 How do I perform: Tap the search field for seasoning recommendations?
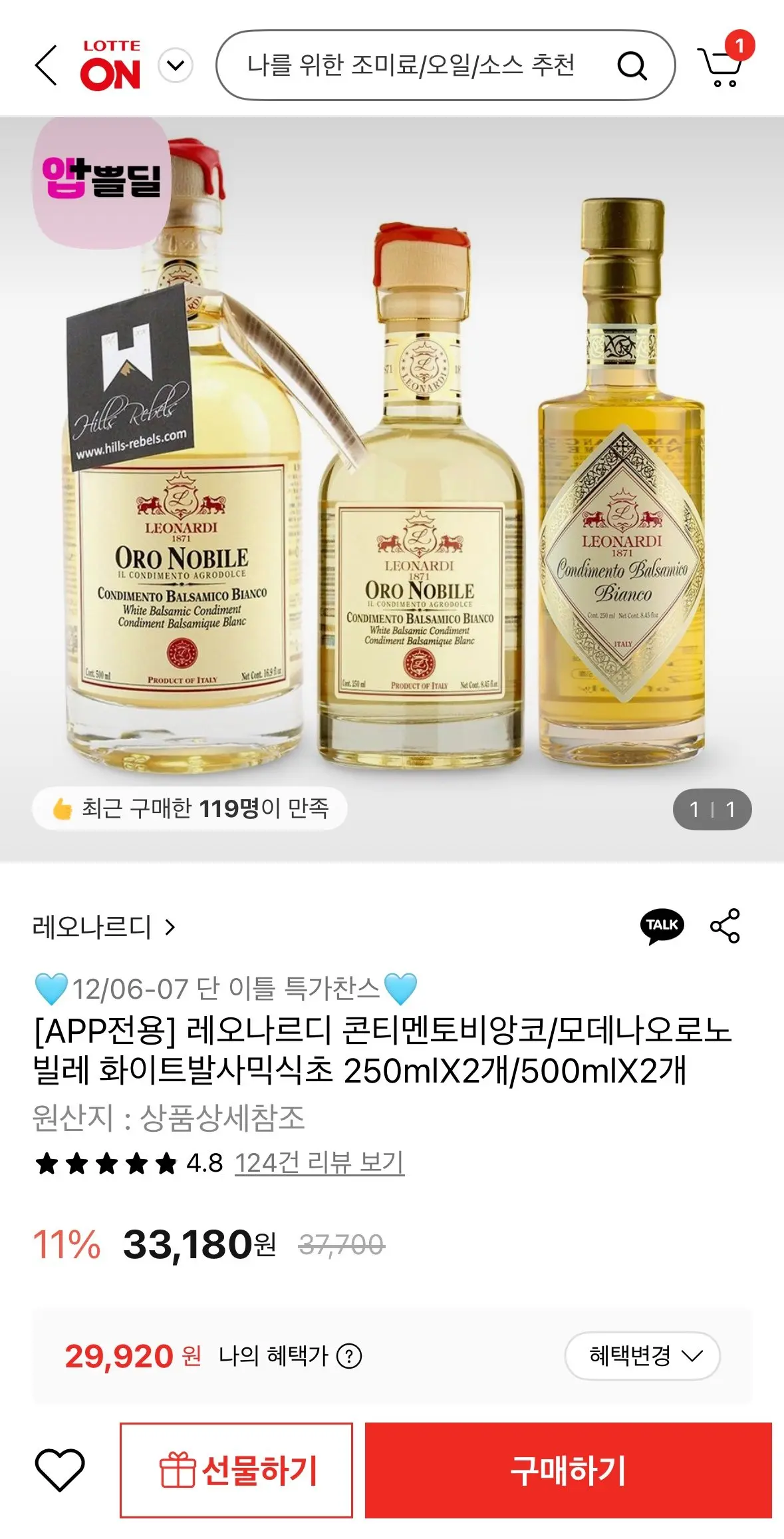(x=412, y=66)
